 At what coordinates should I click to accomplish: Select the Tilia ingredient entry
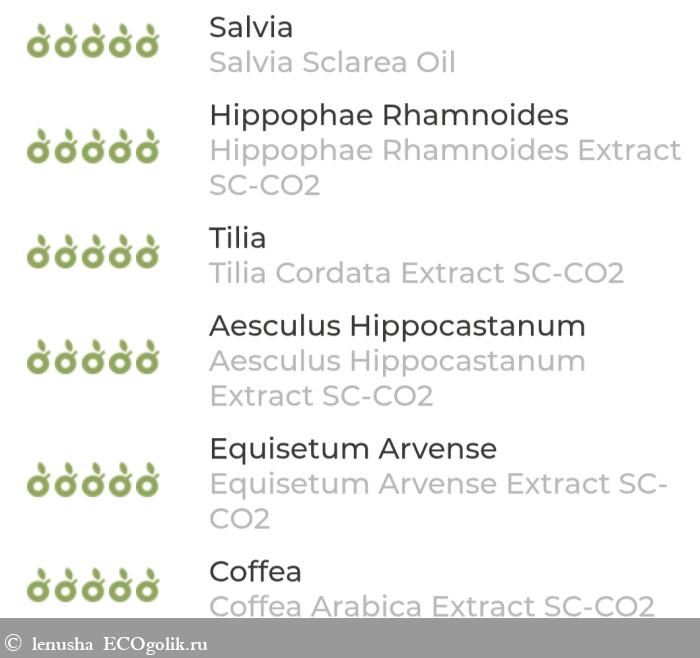(238, 238)
